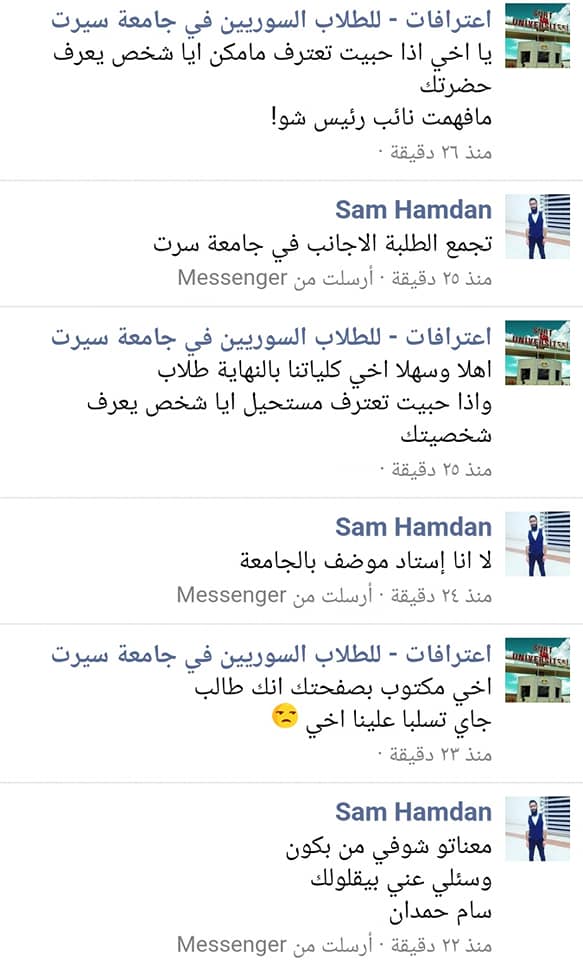583x960 pixels.
Task: Open the page name above the "اهلا وسهلا اخي" comment
Action: 271,337
